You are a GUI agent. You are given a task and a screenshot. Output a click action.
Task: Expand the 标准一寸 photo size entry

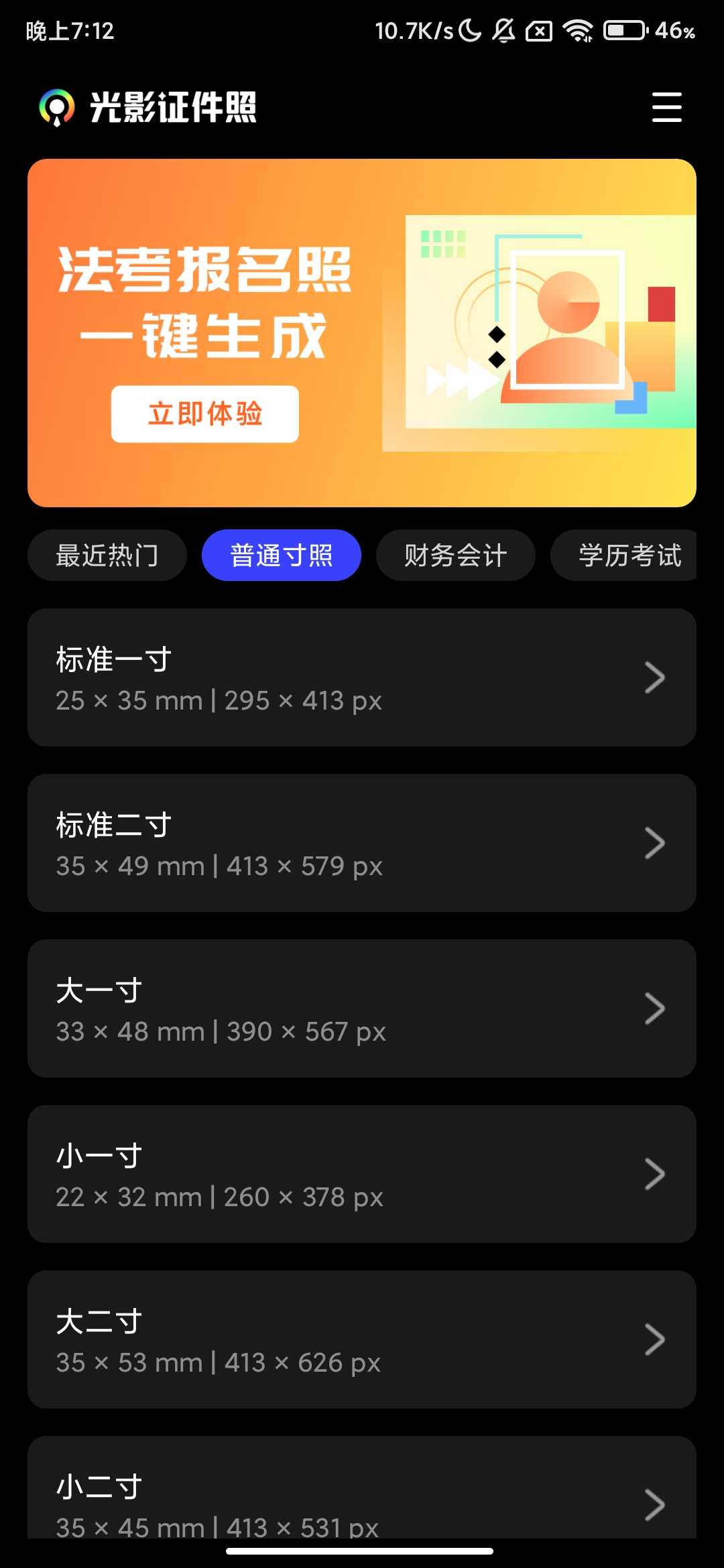[x=362, y=677]
